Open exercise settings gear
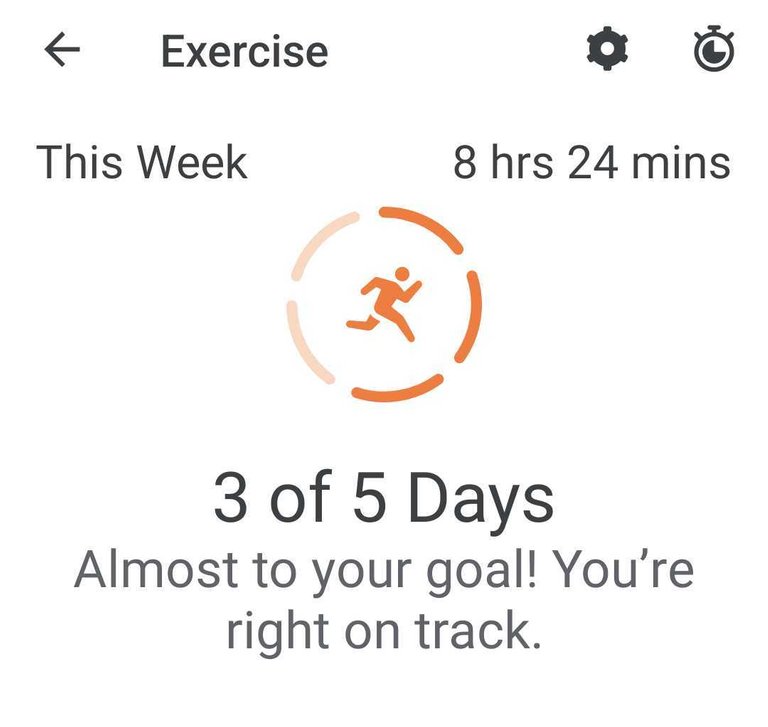The height and width of the screenshot is (727, 768). coord(607,51)
